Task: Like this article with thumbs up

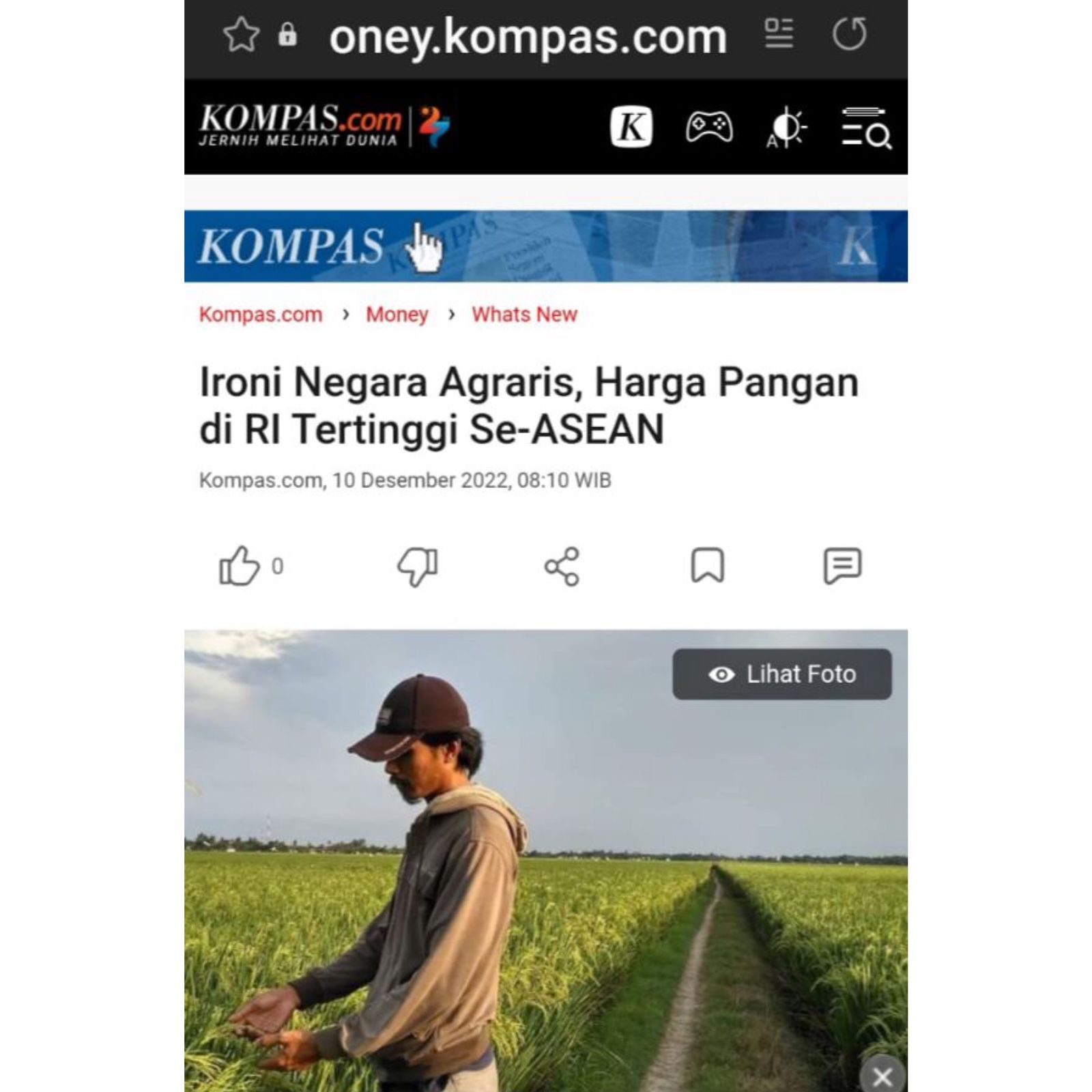Action: (x=240, y=566)
